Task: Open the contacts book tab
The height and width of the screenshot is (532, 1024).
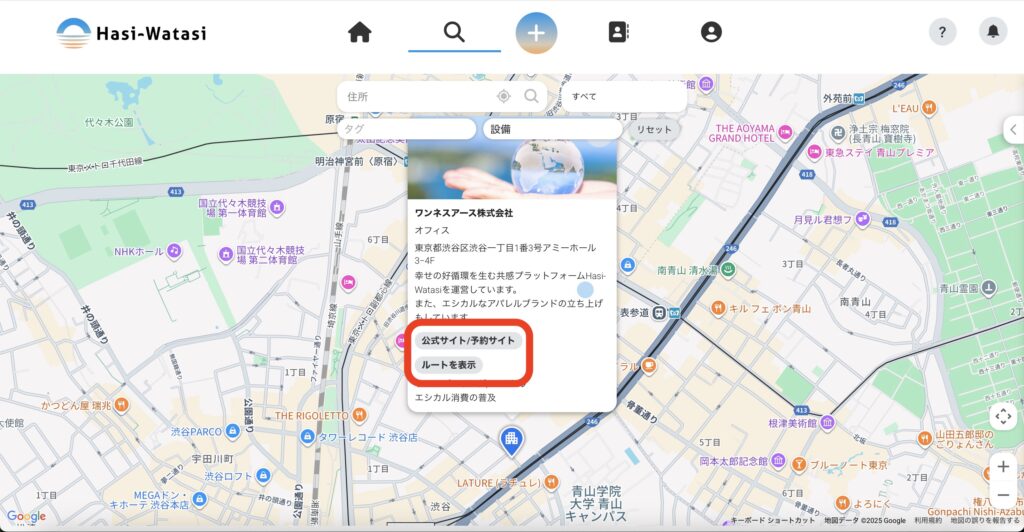Action: coord(619,32)
